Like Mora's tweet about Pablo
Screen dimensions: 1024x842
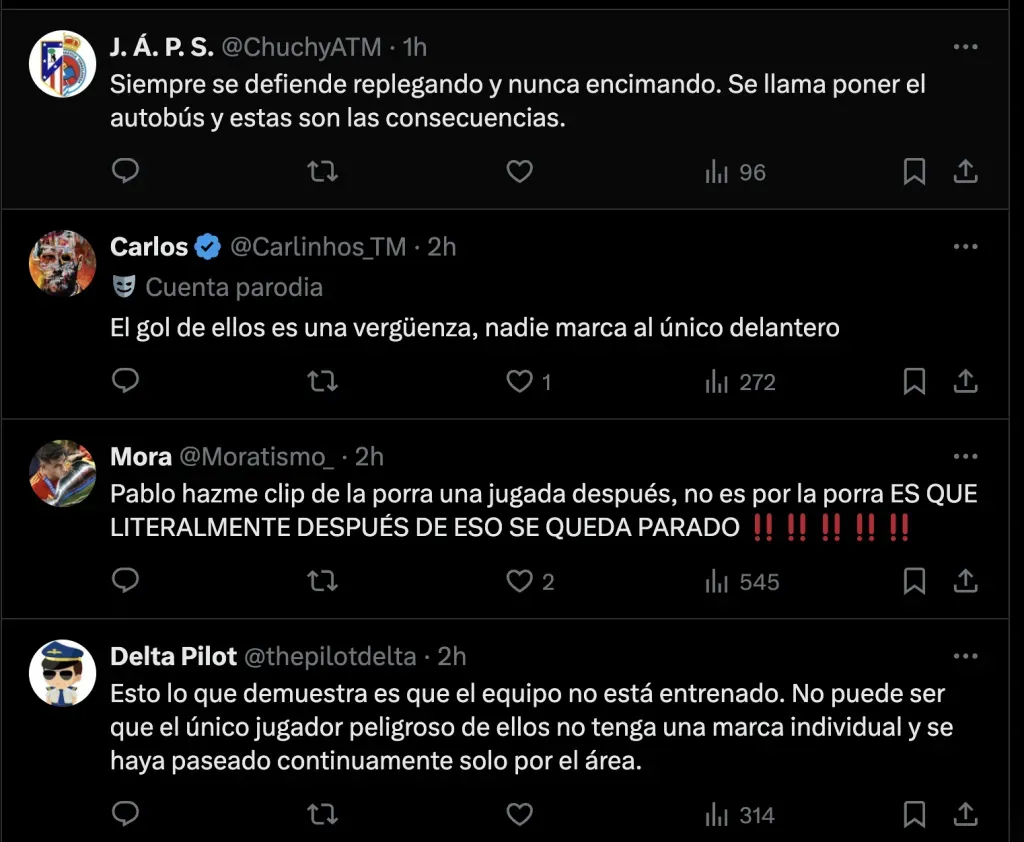point(519,581)
